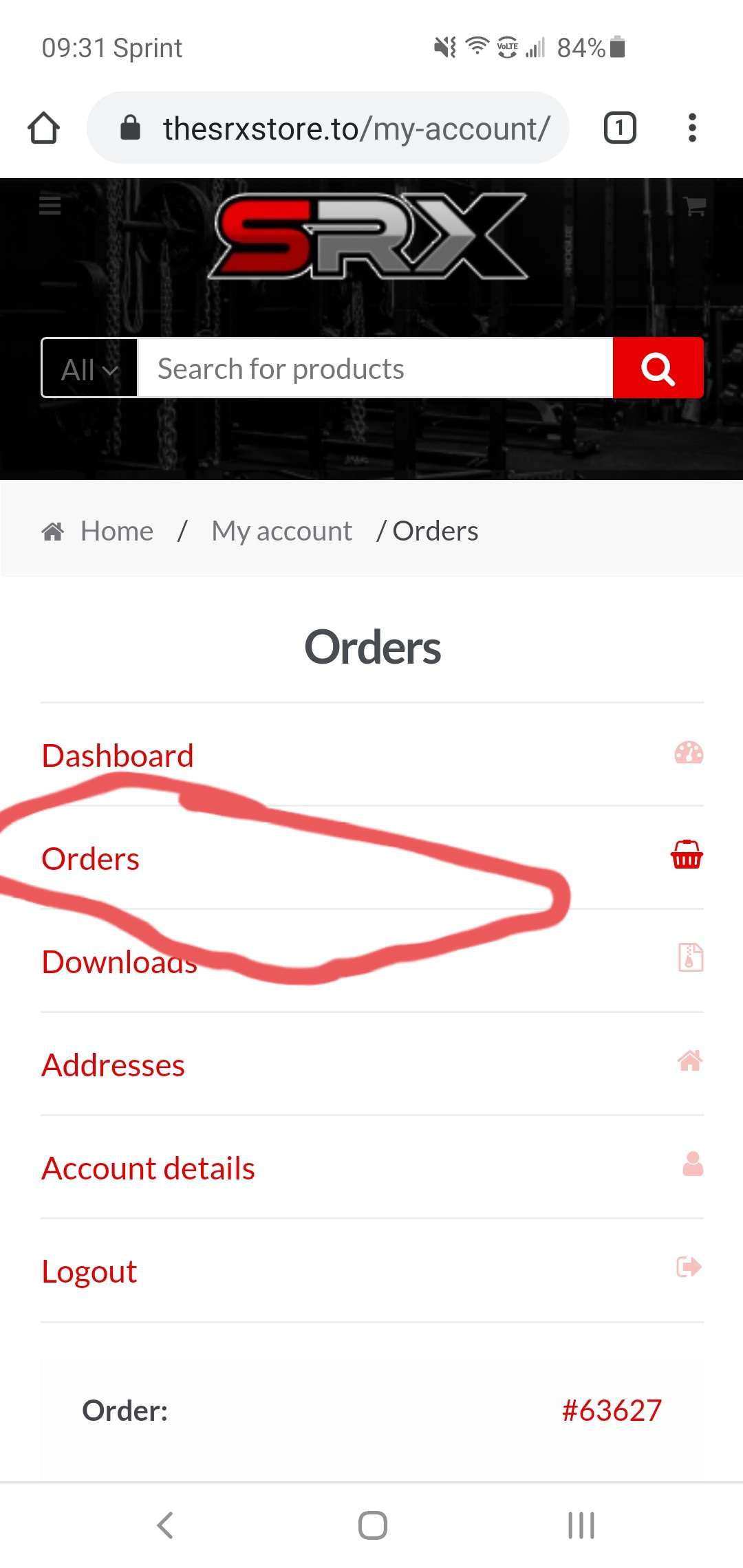Image resolution: width=743 pixels, height=1568 pixels.
Task: Expand the All categories dropdown
Action: [89, 369]
